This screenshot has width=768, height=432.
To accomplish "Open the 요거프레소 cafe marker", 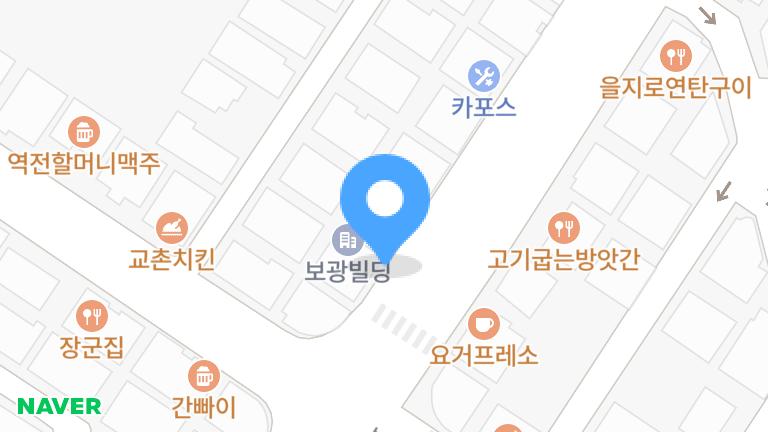I will (484, 323).
